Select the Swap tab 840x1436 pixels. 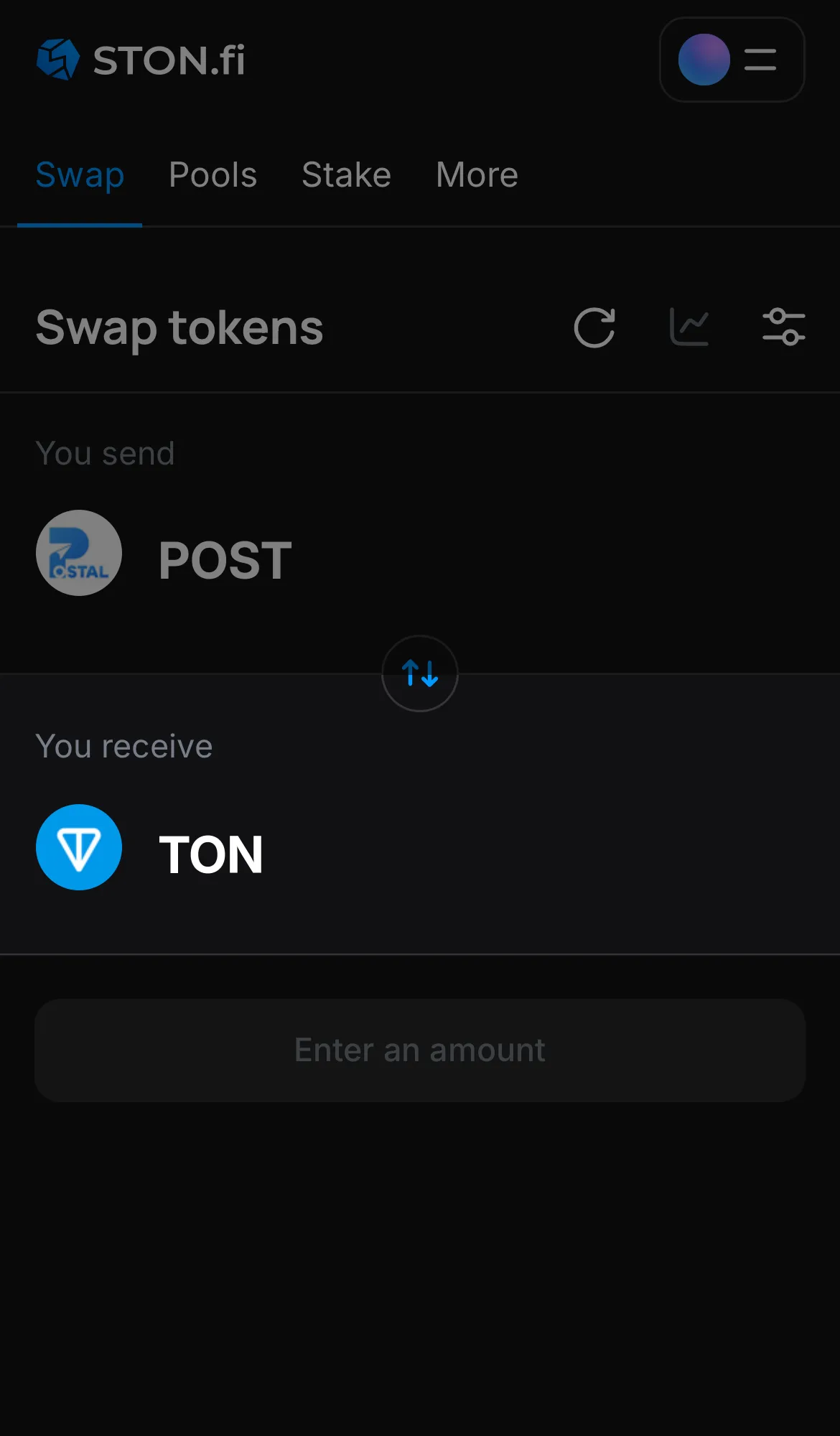tap(79, 174)
